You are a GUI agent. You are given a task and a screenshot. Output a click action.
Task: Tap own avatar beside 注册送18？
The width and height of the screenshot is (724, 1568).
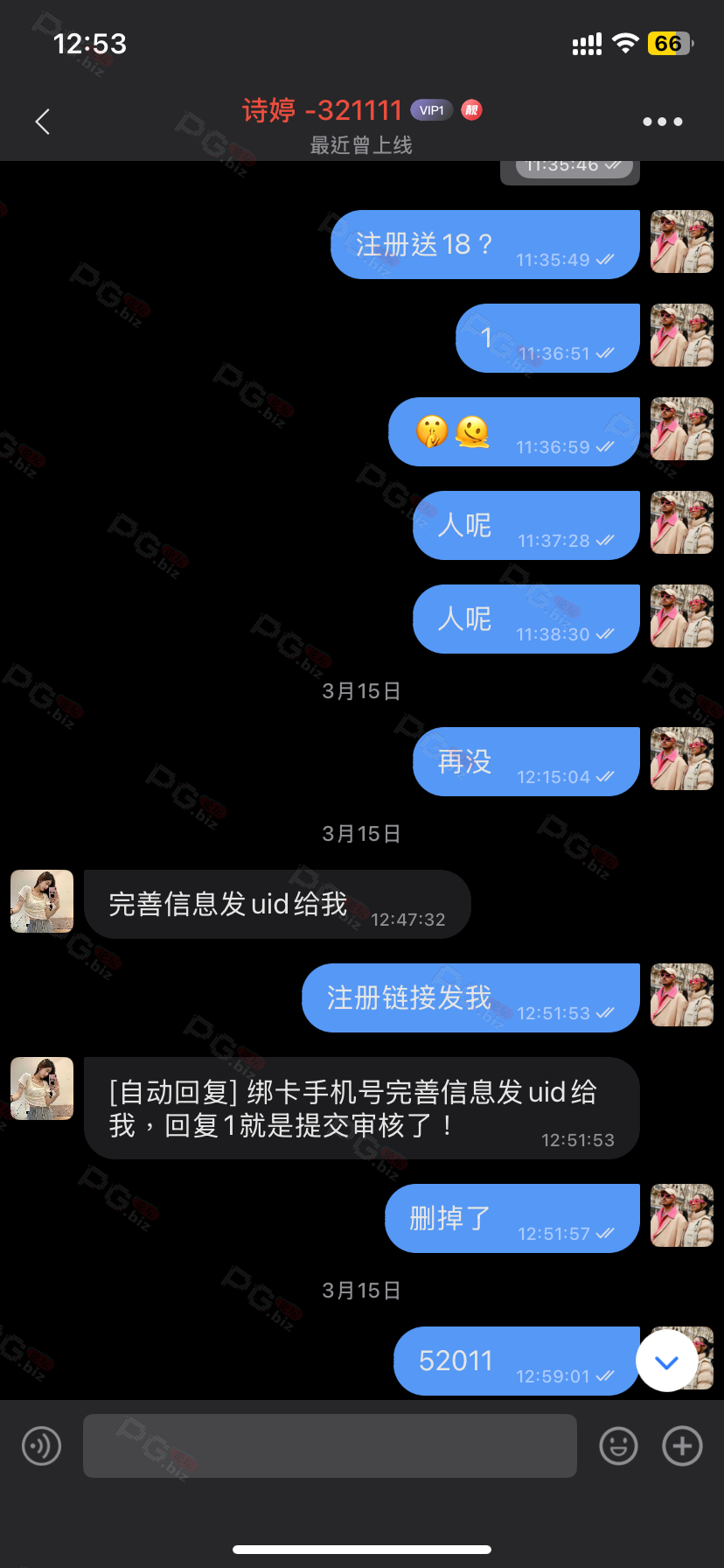682,241
